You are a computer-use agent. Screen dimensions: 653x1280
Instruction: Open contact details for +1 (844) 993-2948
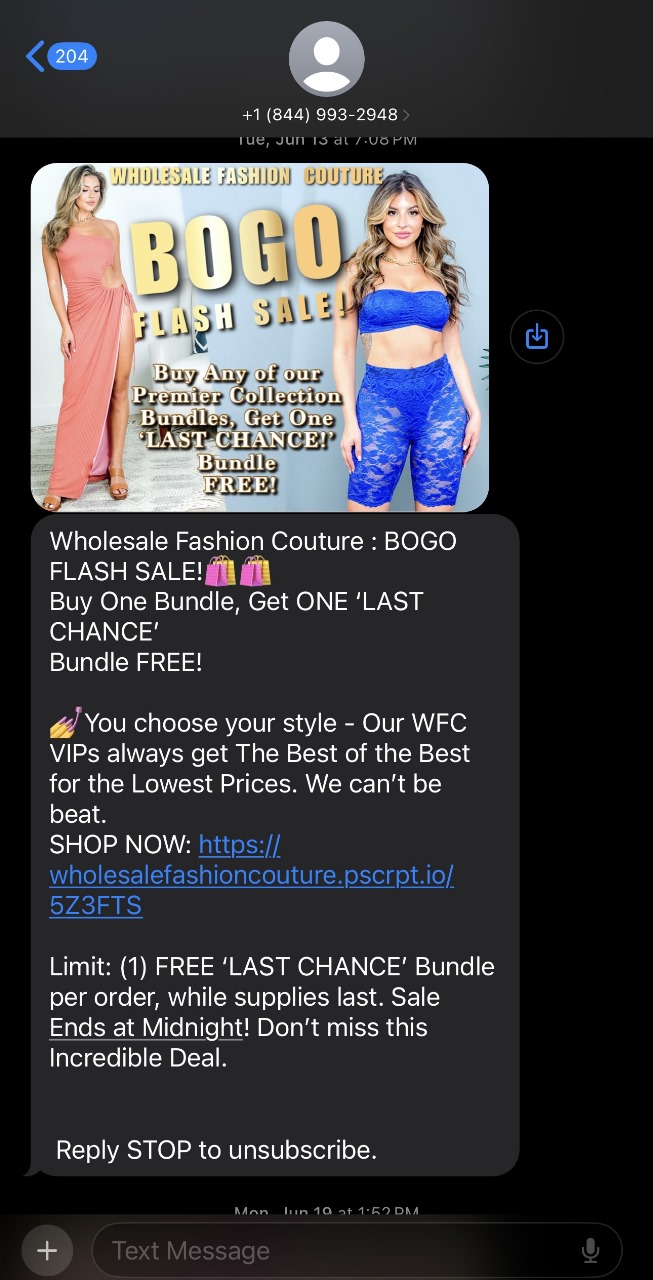[326, 115]
